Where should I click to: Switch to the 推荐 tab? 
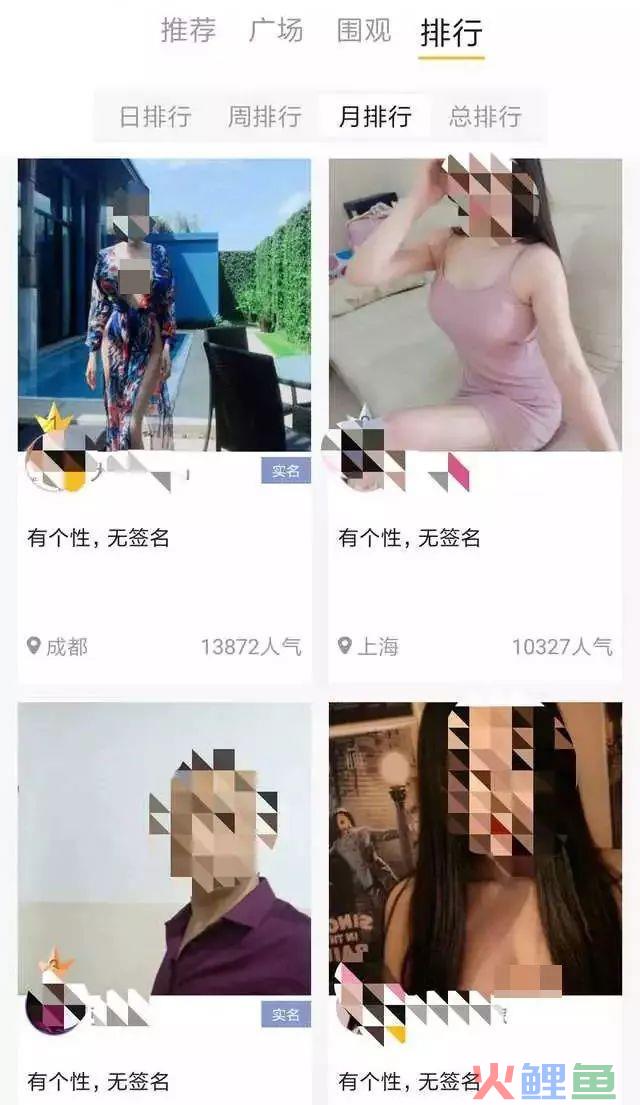click(188, 31)
